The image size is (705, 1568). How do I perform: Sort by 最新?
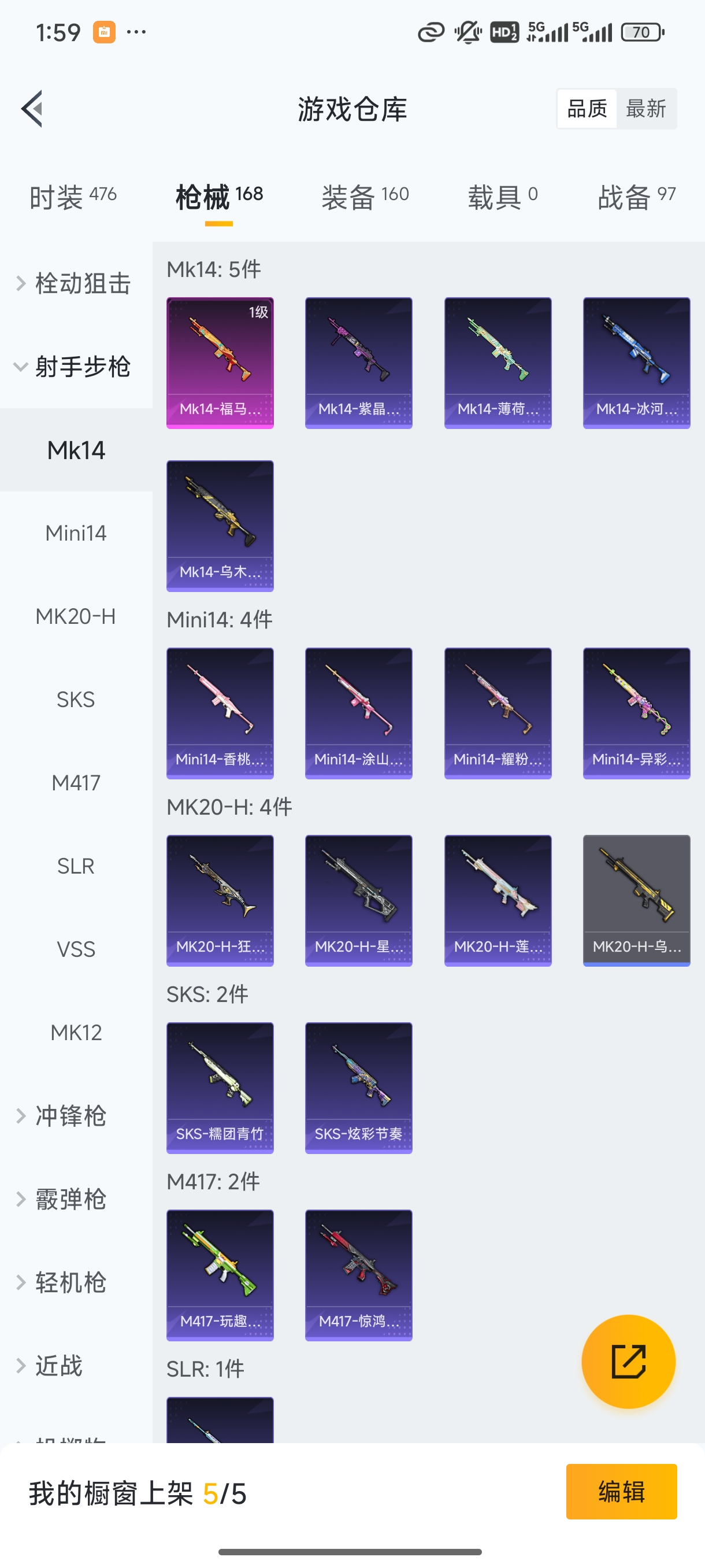click(x=645, y=109)
